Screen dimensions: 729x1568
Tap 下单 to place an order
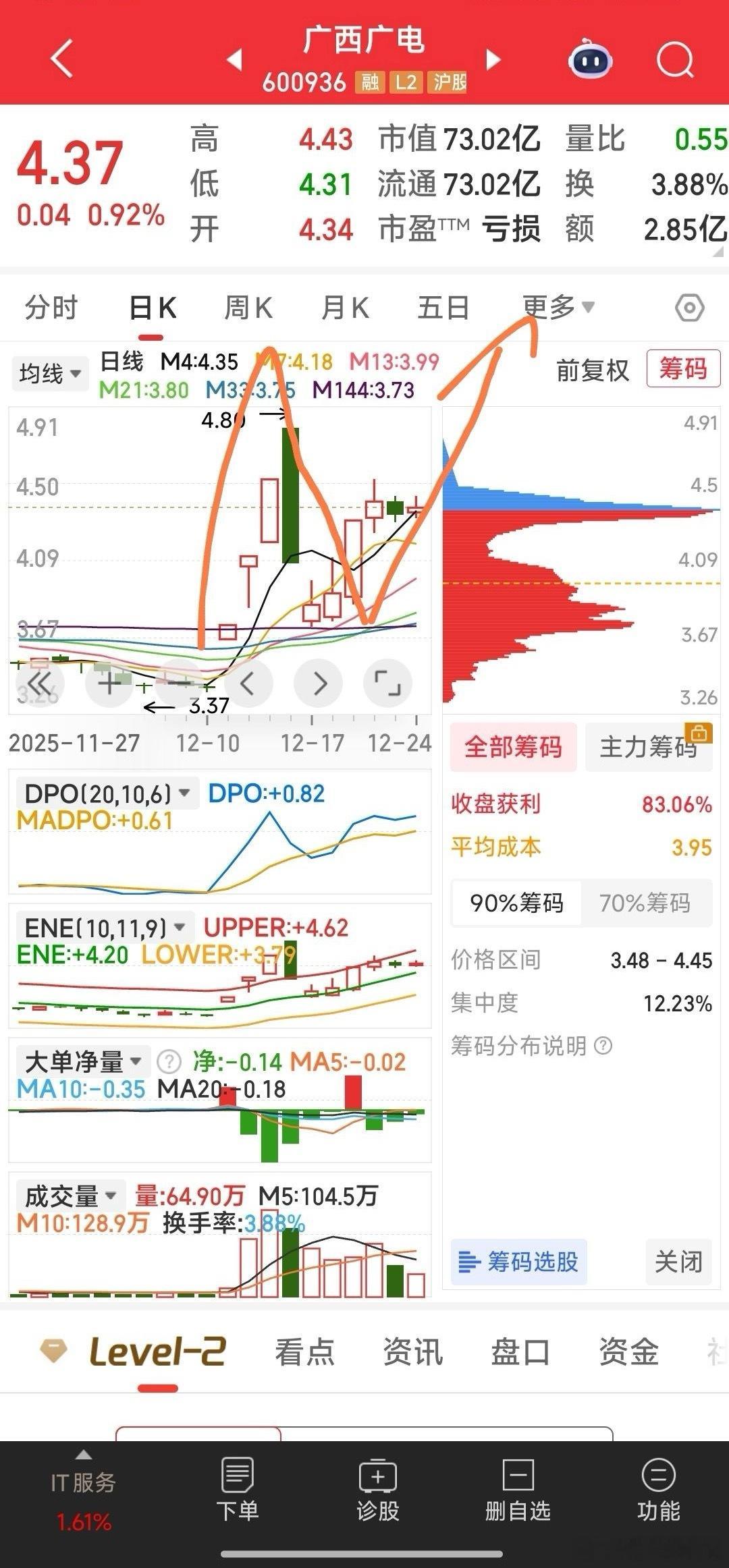tap(237, 1490)
